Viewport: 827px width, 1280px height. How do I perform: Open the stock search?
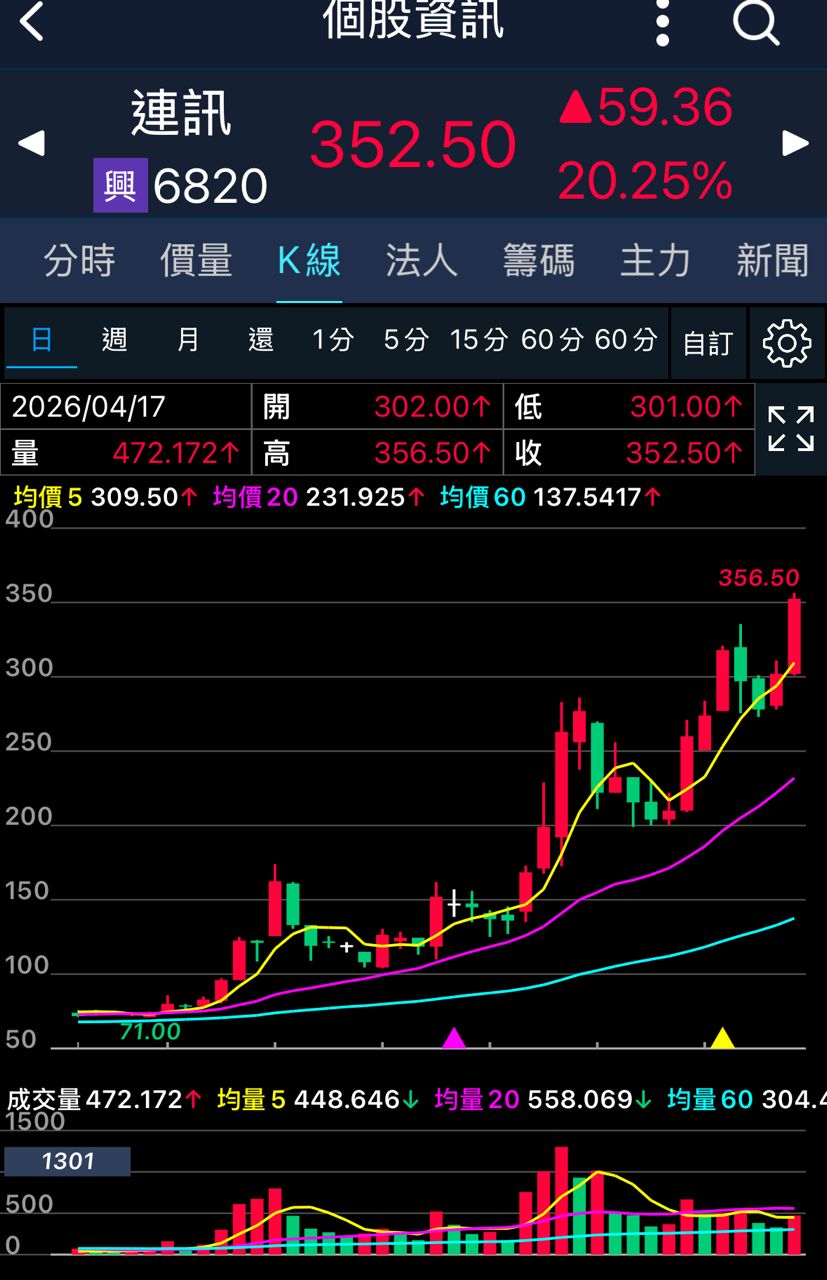point(755,22)
